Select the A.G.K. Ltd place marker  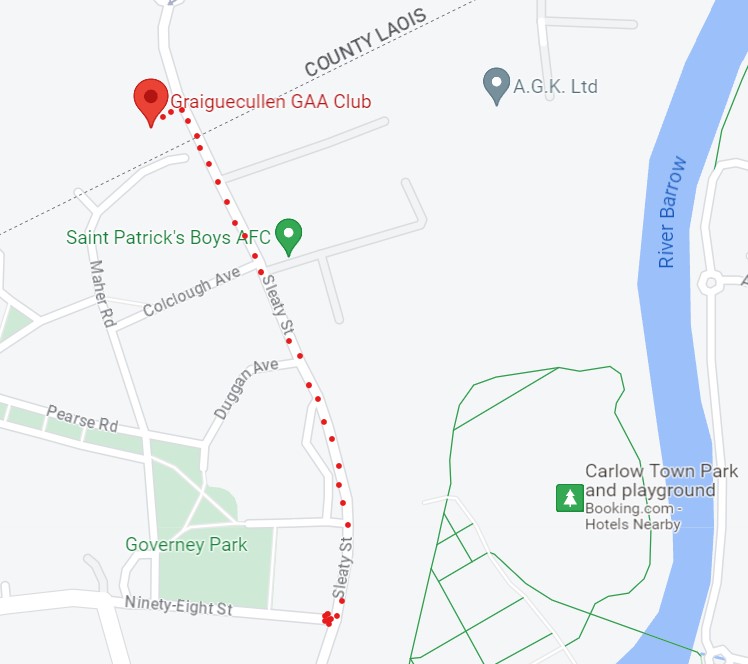pyautogui.click(x=496, y=85)
